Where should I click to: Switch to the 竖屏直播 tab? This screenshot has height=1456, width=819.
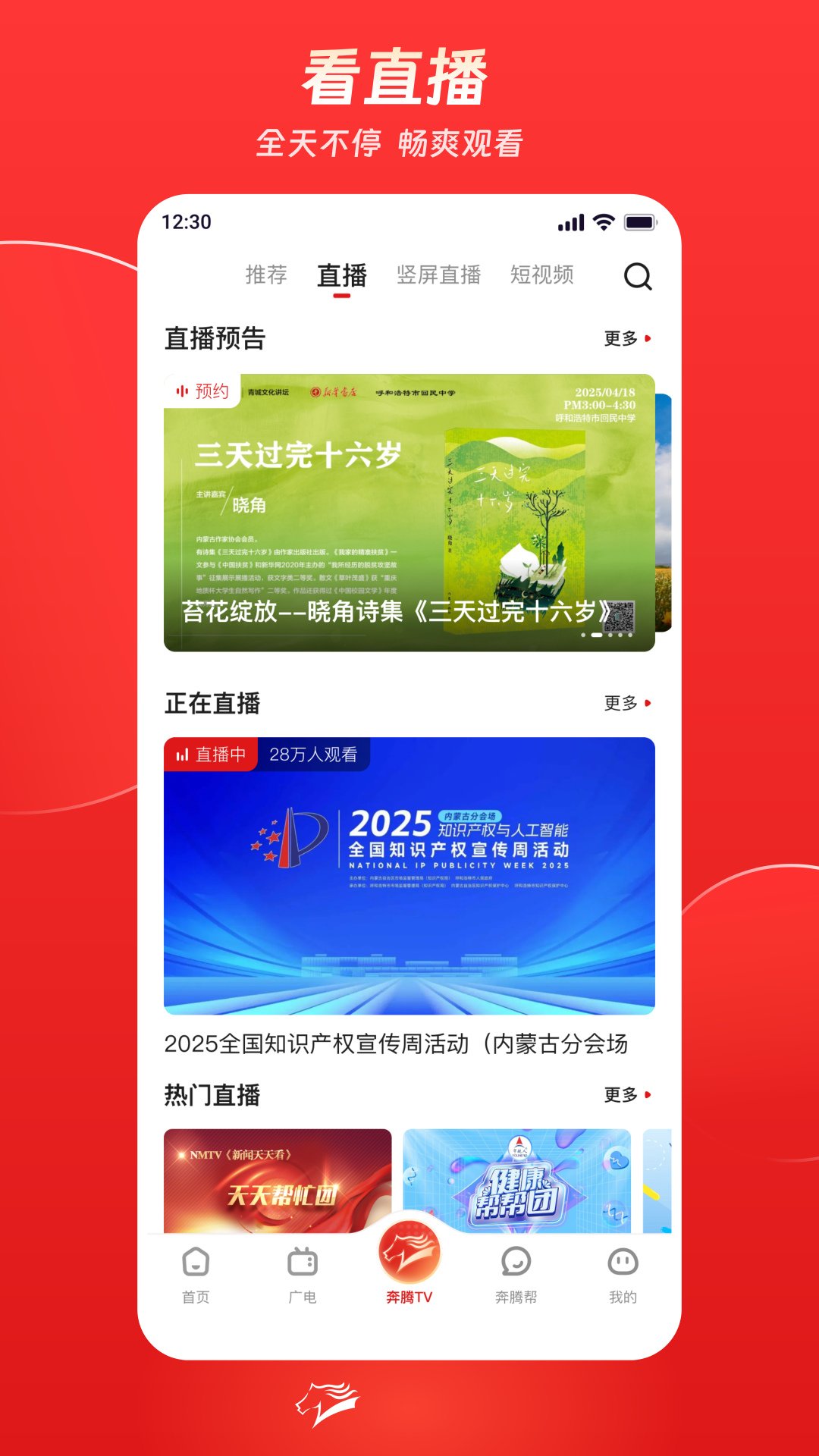click(440, 275)
